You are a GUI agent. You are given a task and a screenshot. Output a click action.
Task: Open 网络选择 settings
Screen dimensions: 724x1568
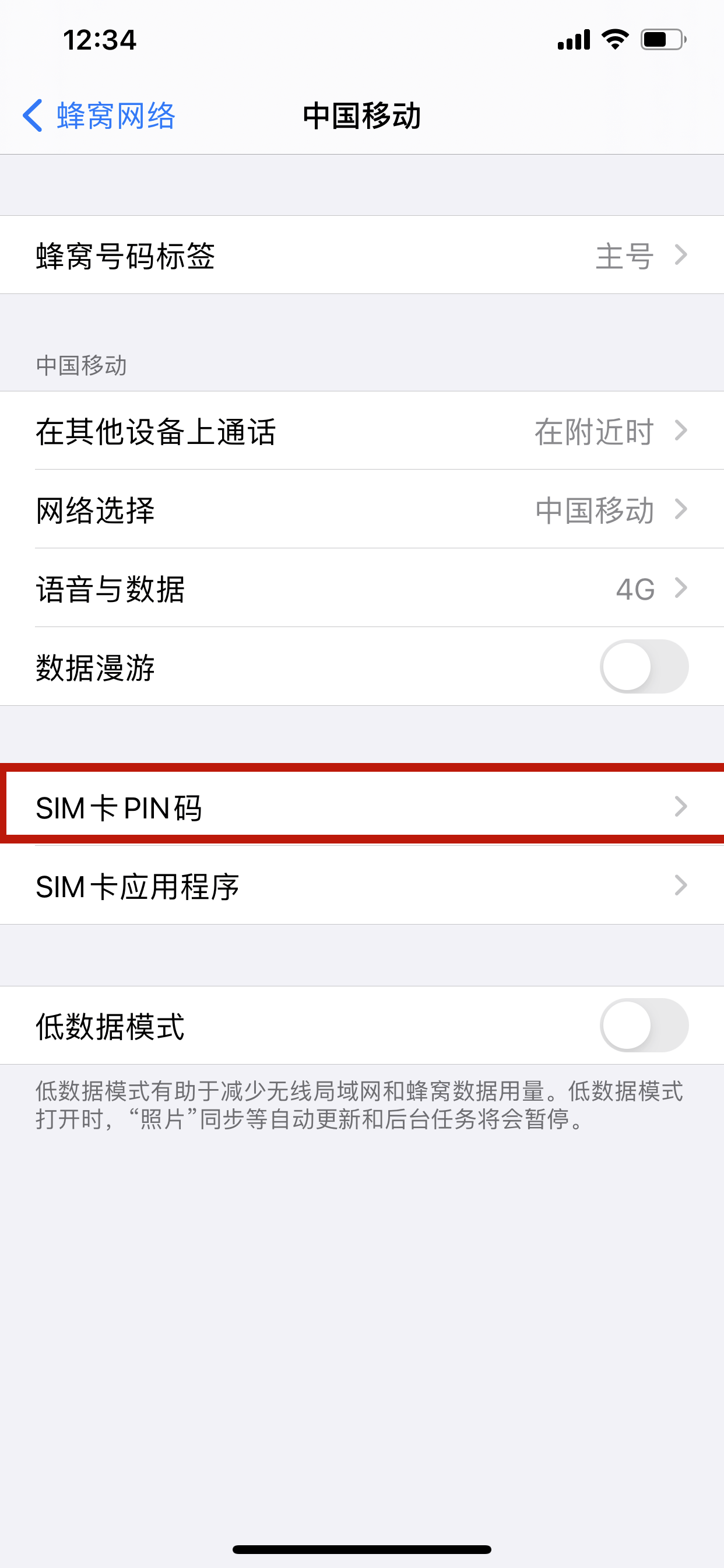tap(361, 509)
